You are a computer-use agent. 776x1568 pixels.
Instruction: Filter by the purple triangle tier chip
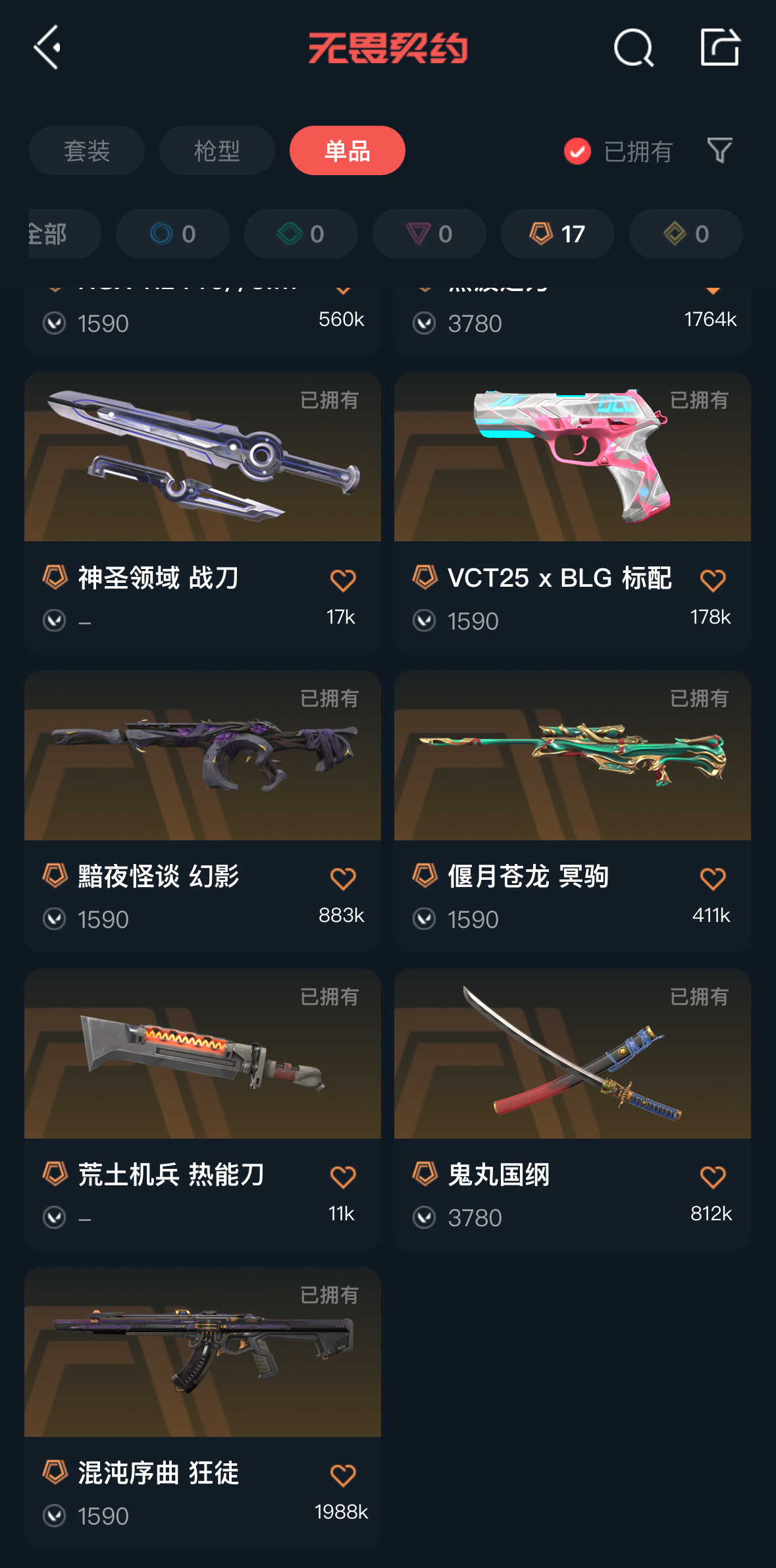pyautogui.click(x=428, y=234)
